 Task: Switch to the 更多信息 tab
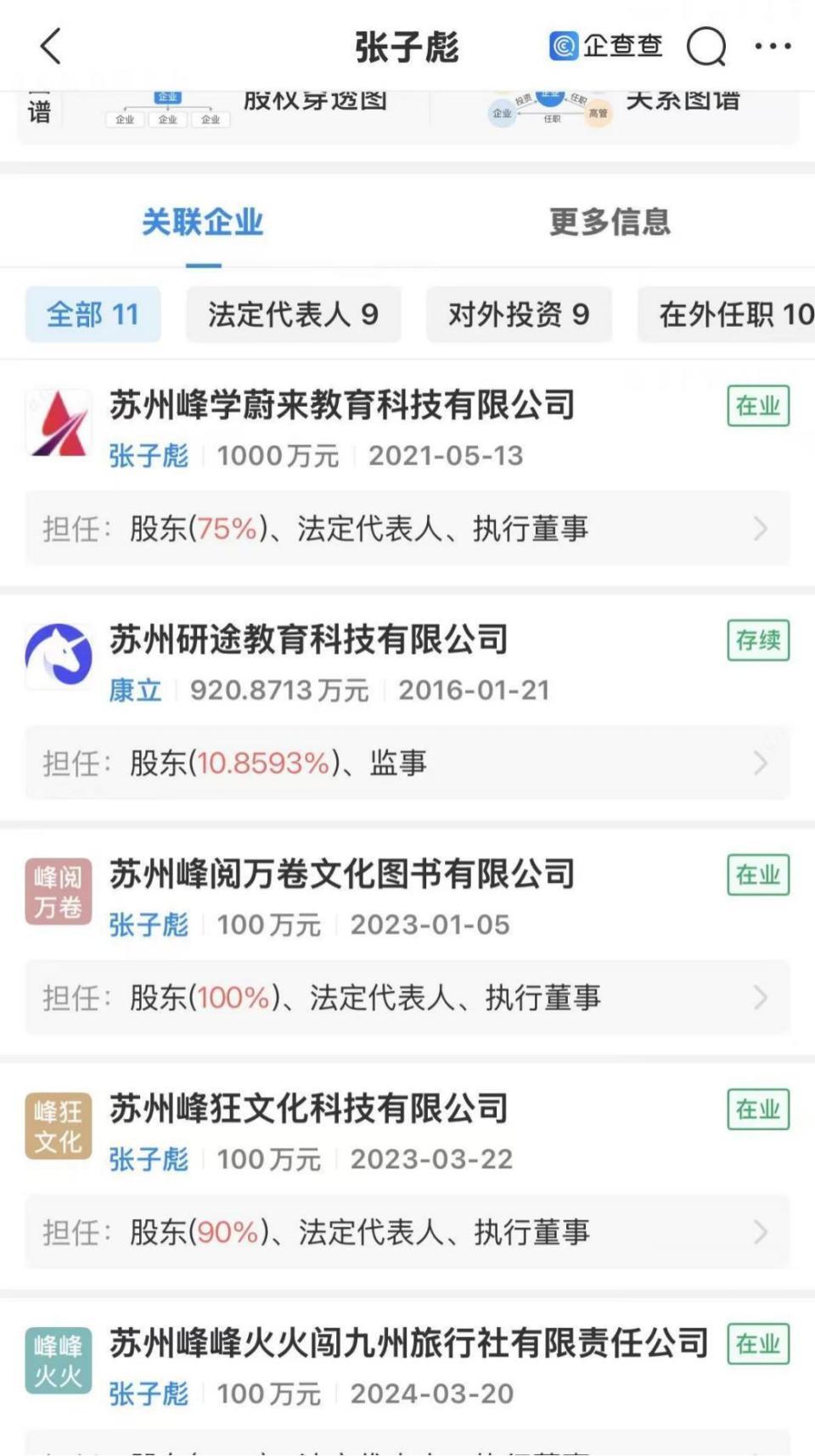point(610,222)
